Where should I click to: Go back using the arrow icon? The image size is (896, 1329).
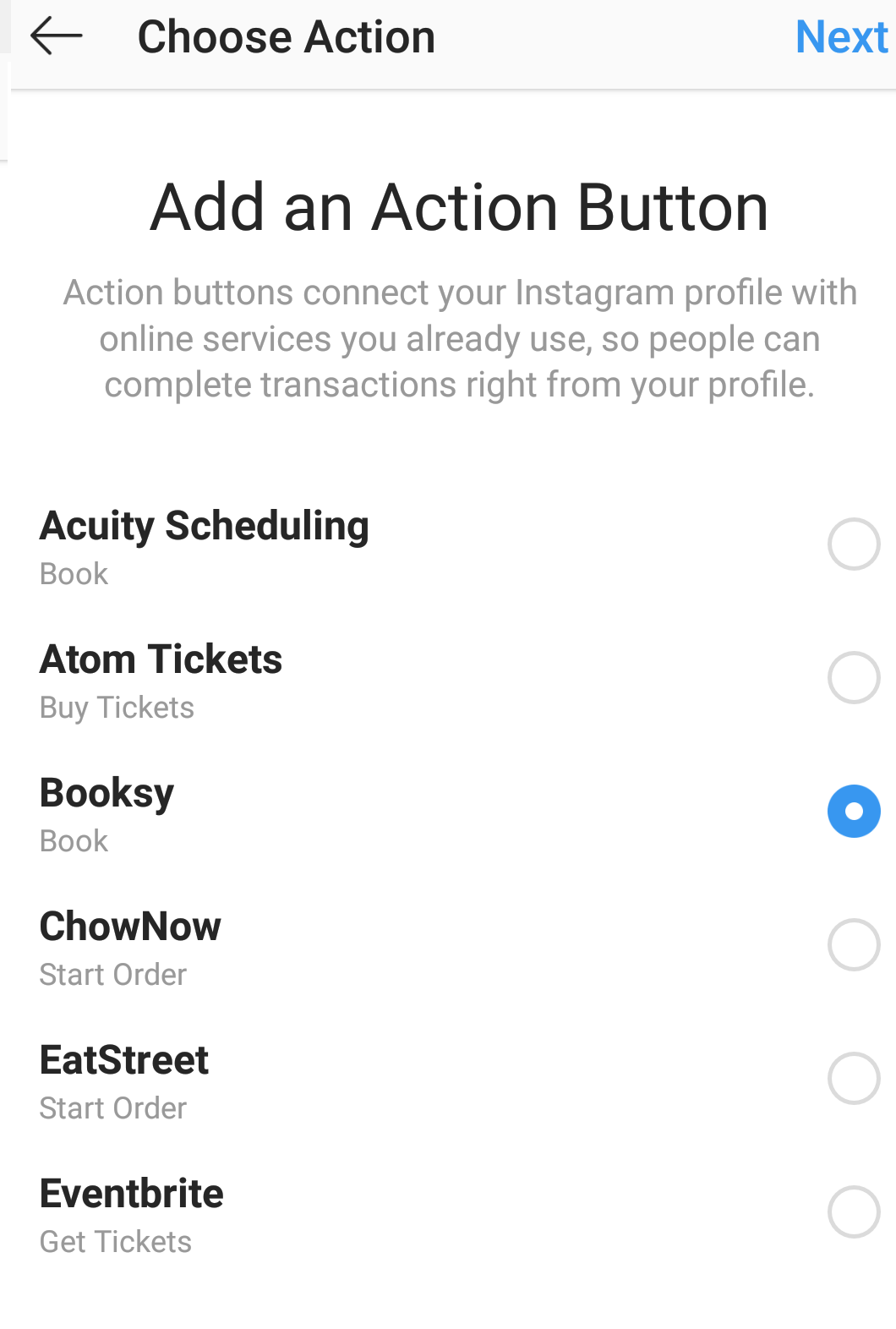tap(56, 36)
